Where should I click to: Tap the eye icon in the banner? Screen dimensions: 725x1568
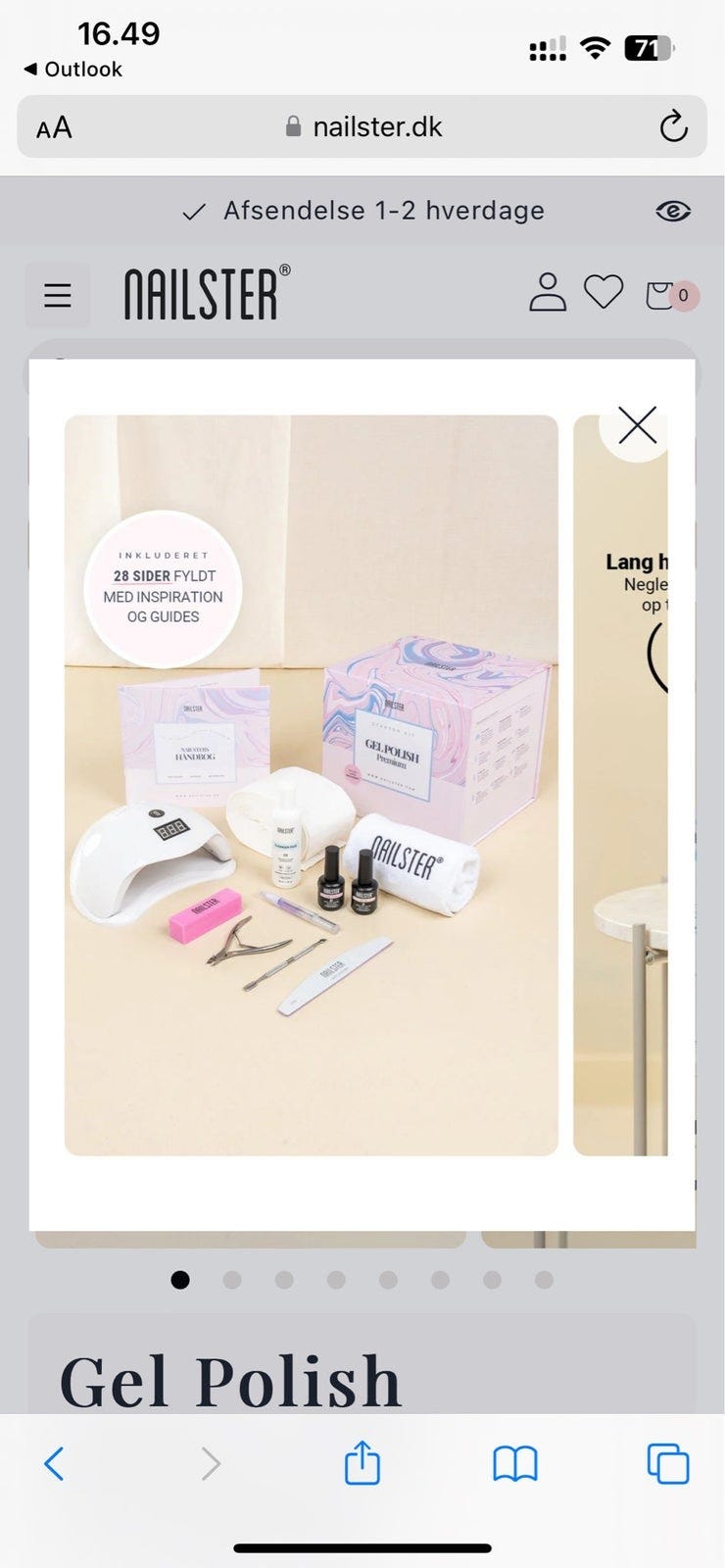pyautogui.click(x=673, y=211)
